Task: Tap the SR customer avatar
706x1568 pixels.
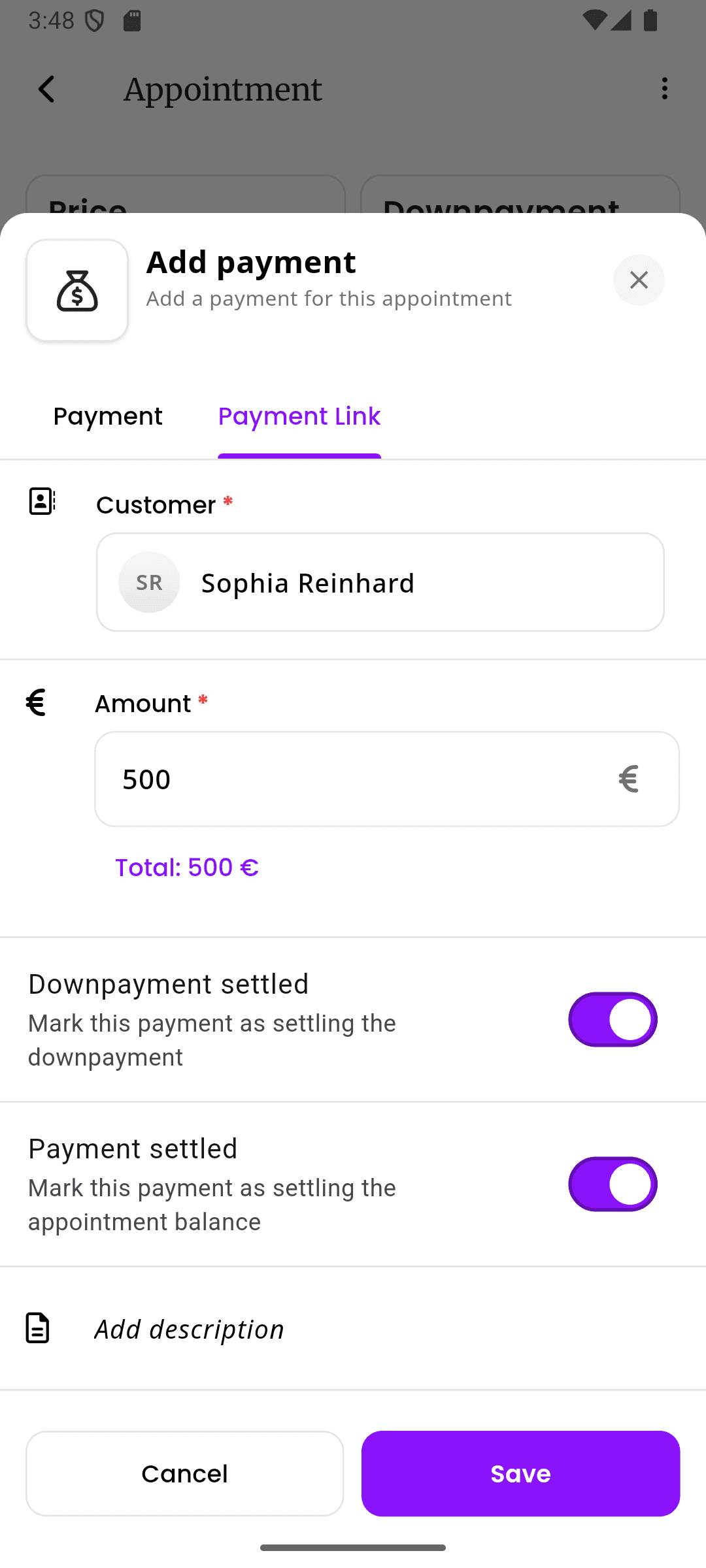Action: pyautogui.click(x=148, y=582)
